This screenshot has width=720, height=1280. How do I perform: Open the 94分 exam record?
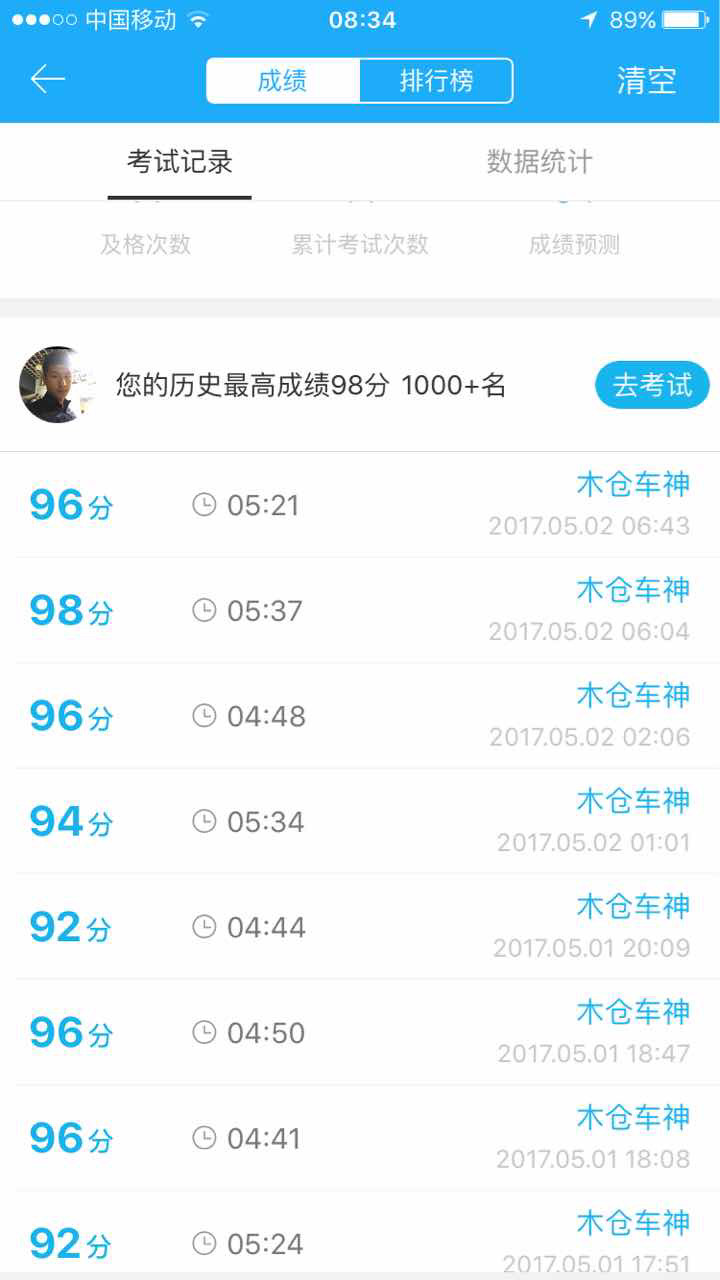360,821
